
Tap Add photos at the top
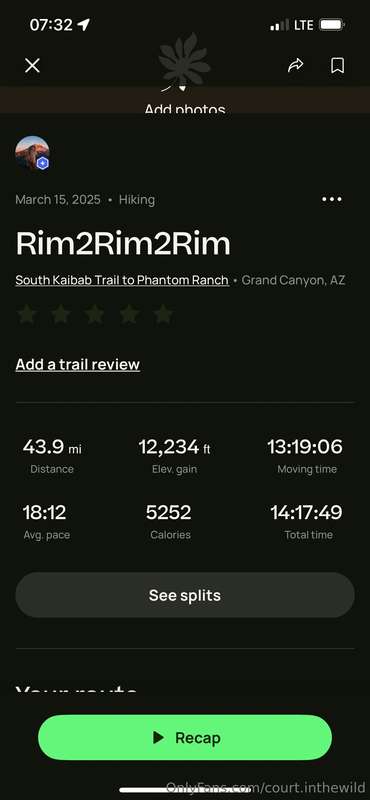(x=185, y=109)
